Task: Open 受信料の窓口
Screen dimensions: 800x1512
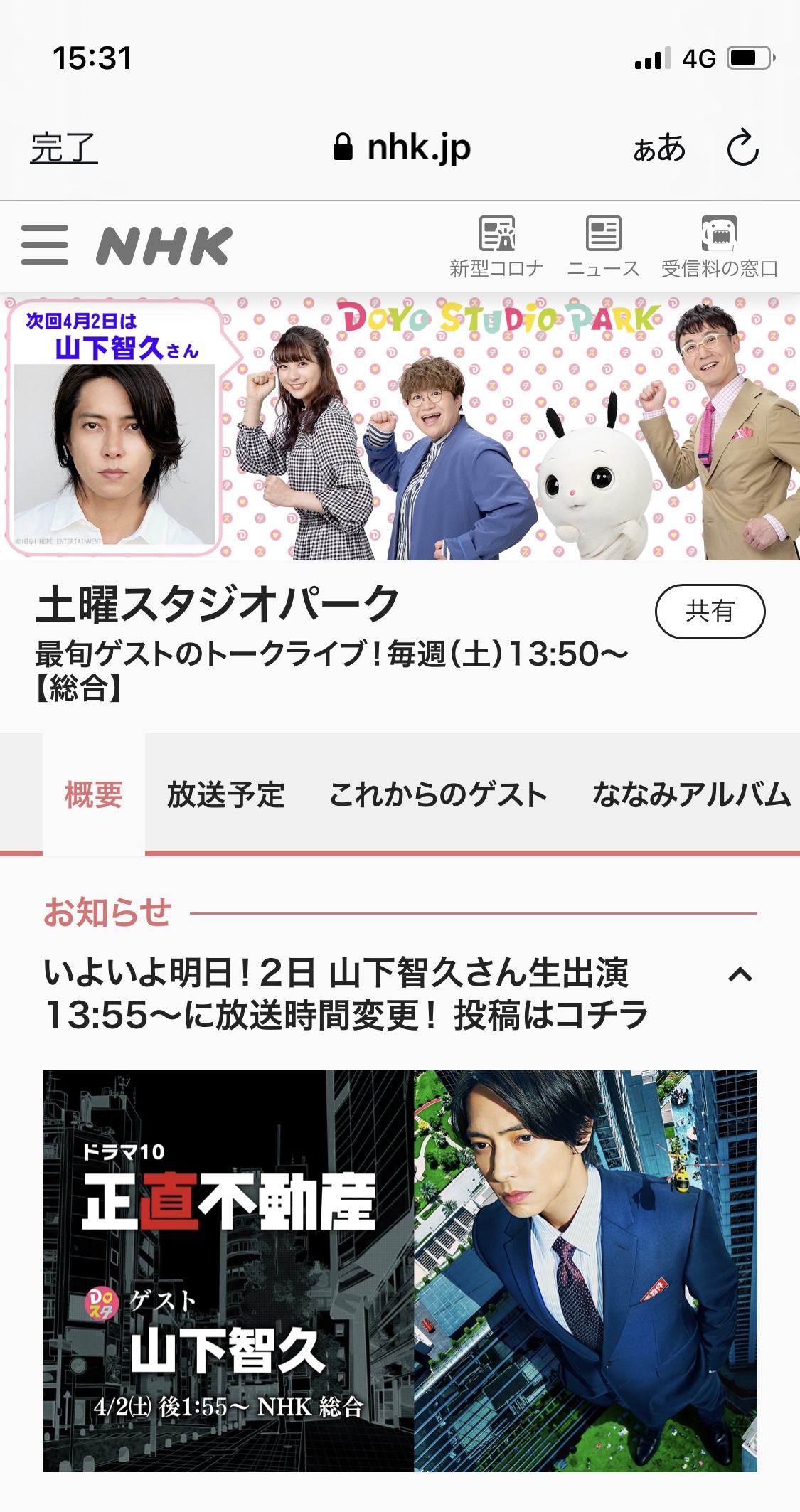Action: tap(719, 246)
